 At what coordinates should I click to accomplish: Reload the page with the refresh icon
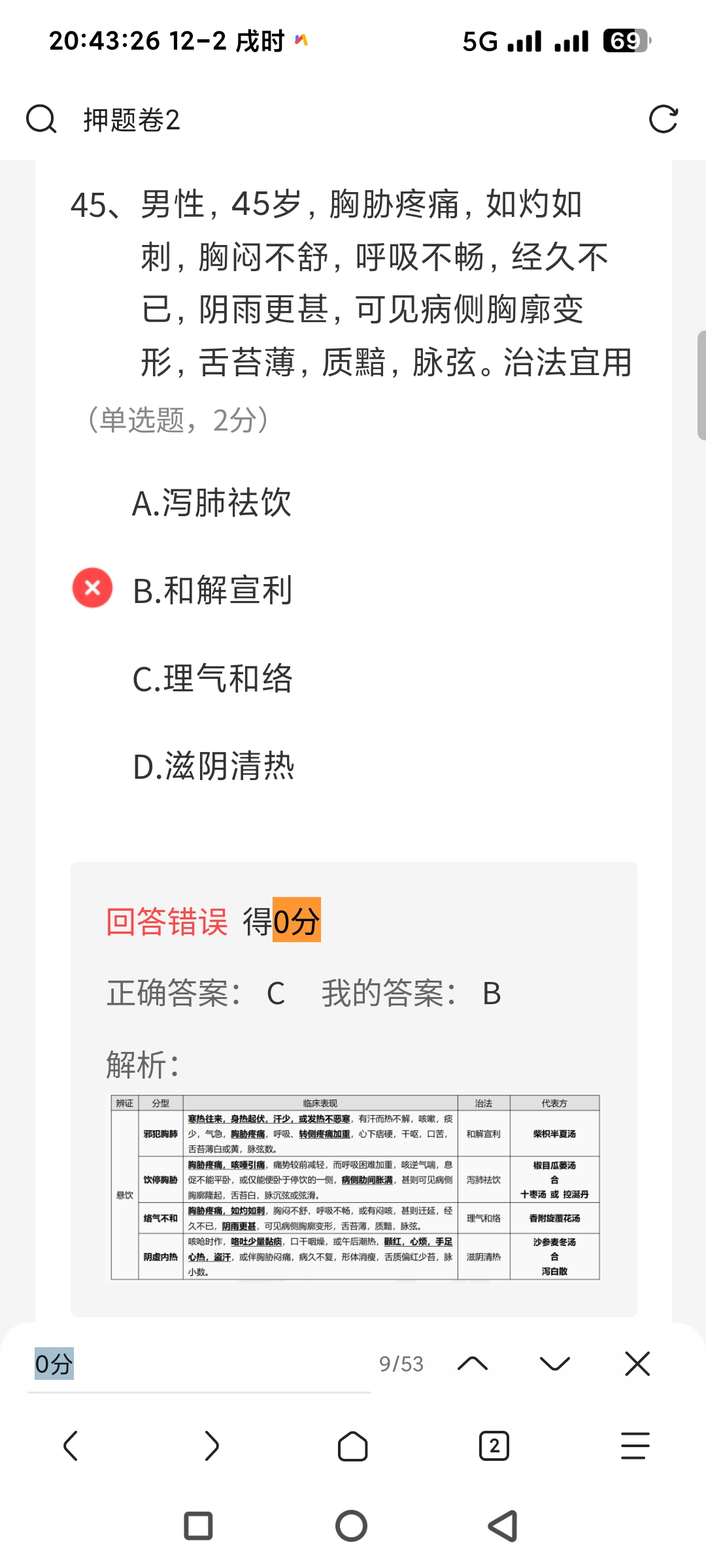tap(663, 120)
